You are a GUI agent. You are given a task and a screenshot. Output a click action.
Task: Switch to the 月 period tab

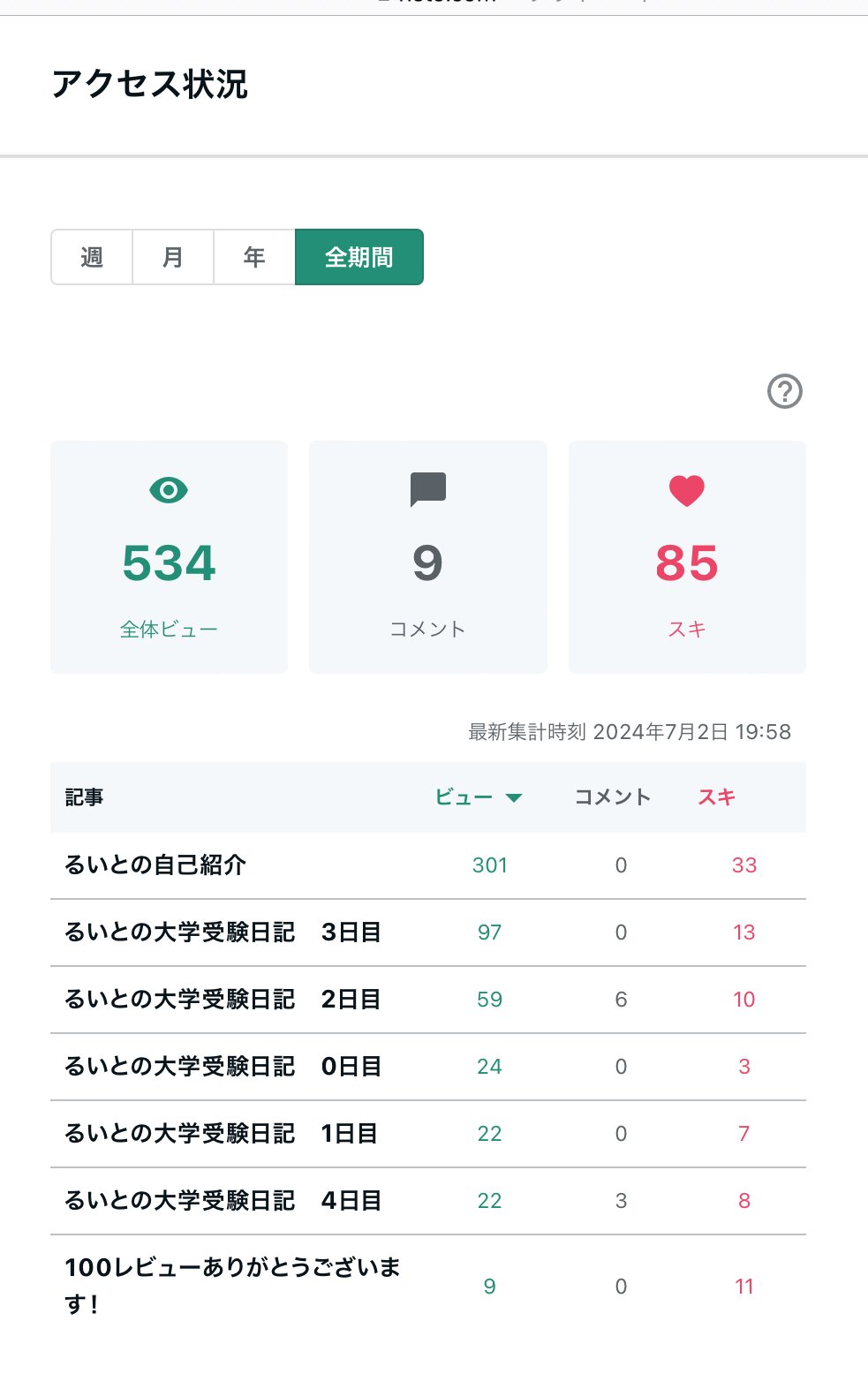[x=173, y=257]
